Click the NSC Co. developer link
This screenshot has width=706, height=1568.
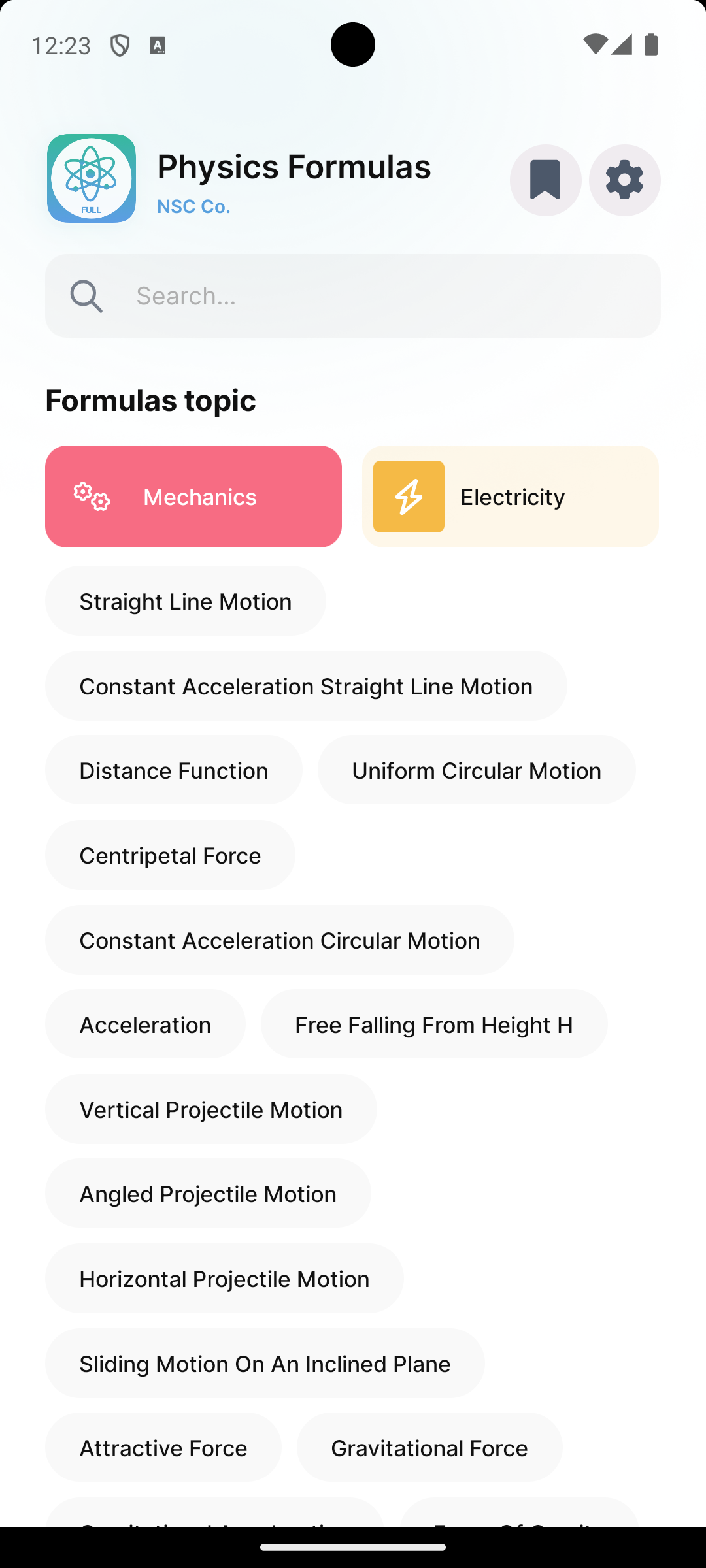click(x=193, y=206)
